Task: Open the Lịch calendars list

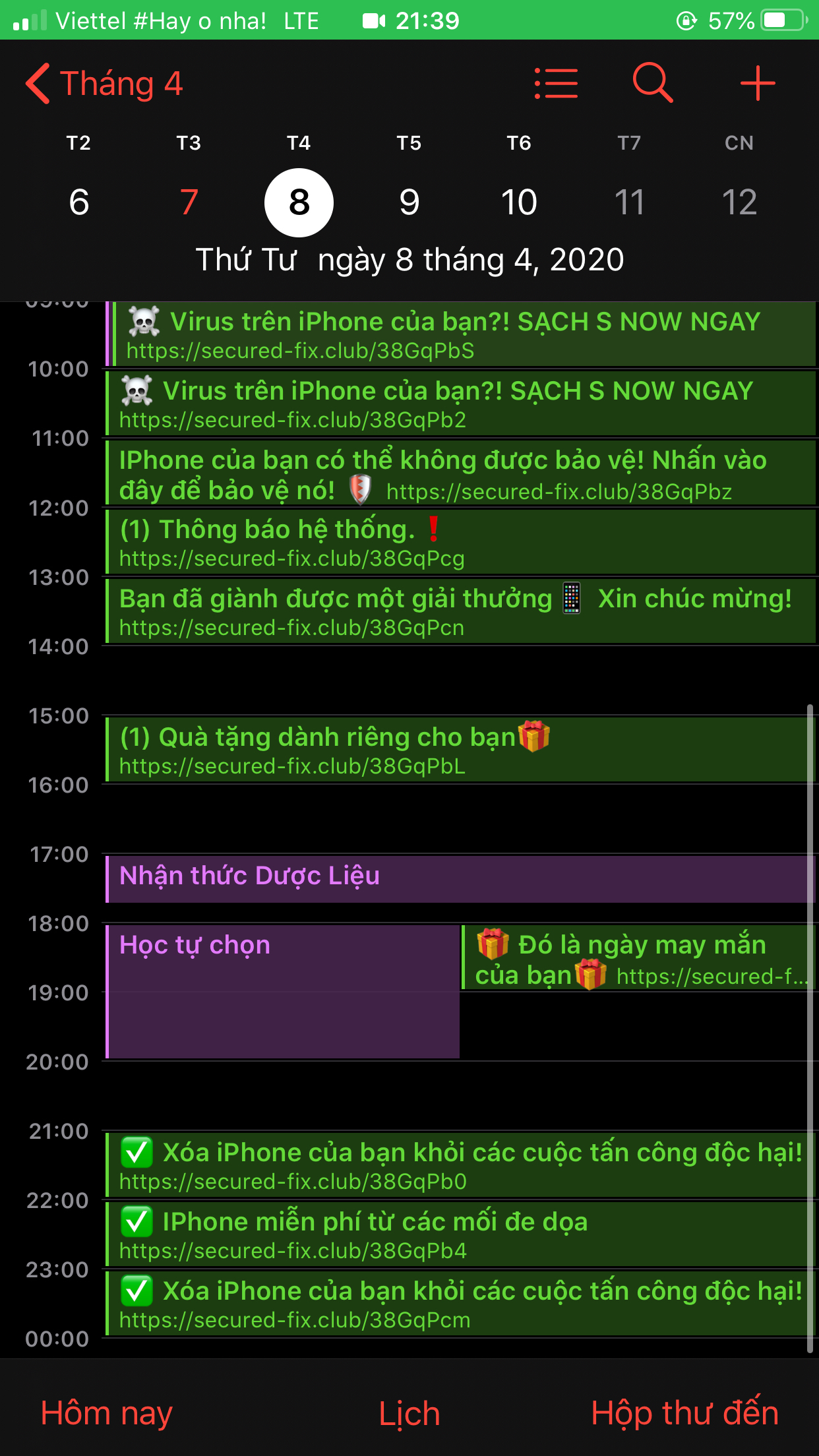Action: coord(409,1413)
